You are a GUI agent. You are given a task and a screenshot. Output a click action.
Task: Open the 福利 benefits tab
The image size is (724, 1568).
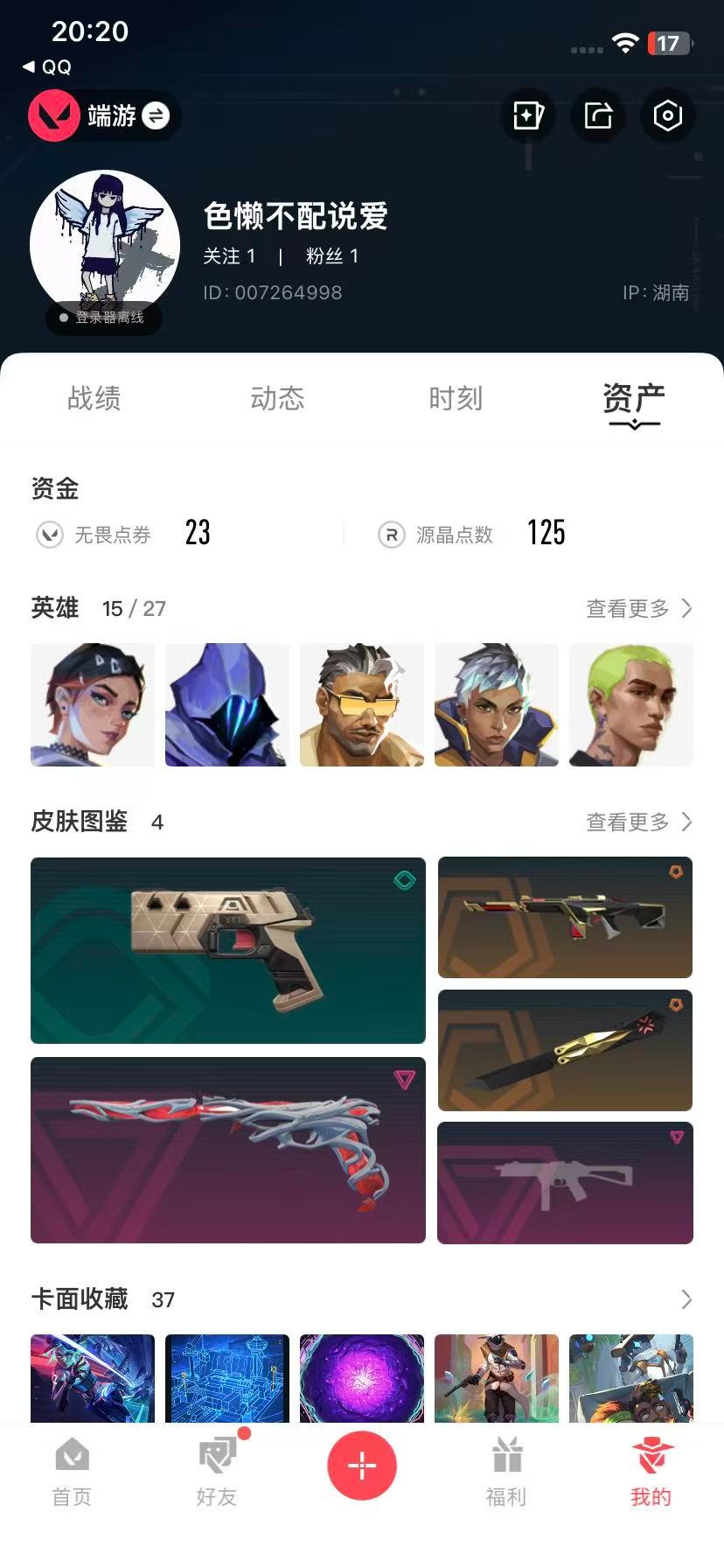[506, 1473]
